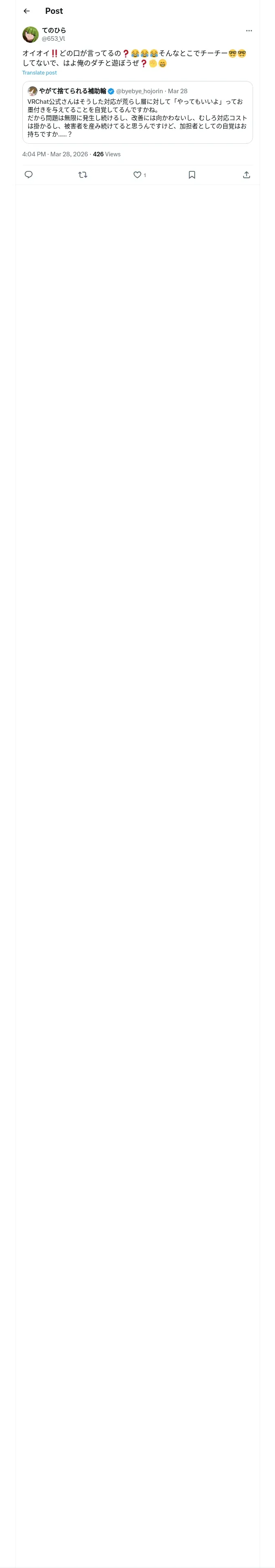
Task: Reply to the post with comment icon
Action: [x=29, y=175]
